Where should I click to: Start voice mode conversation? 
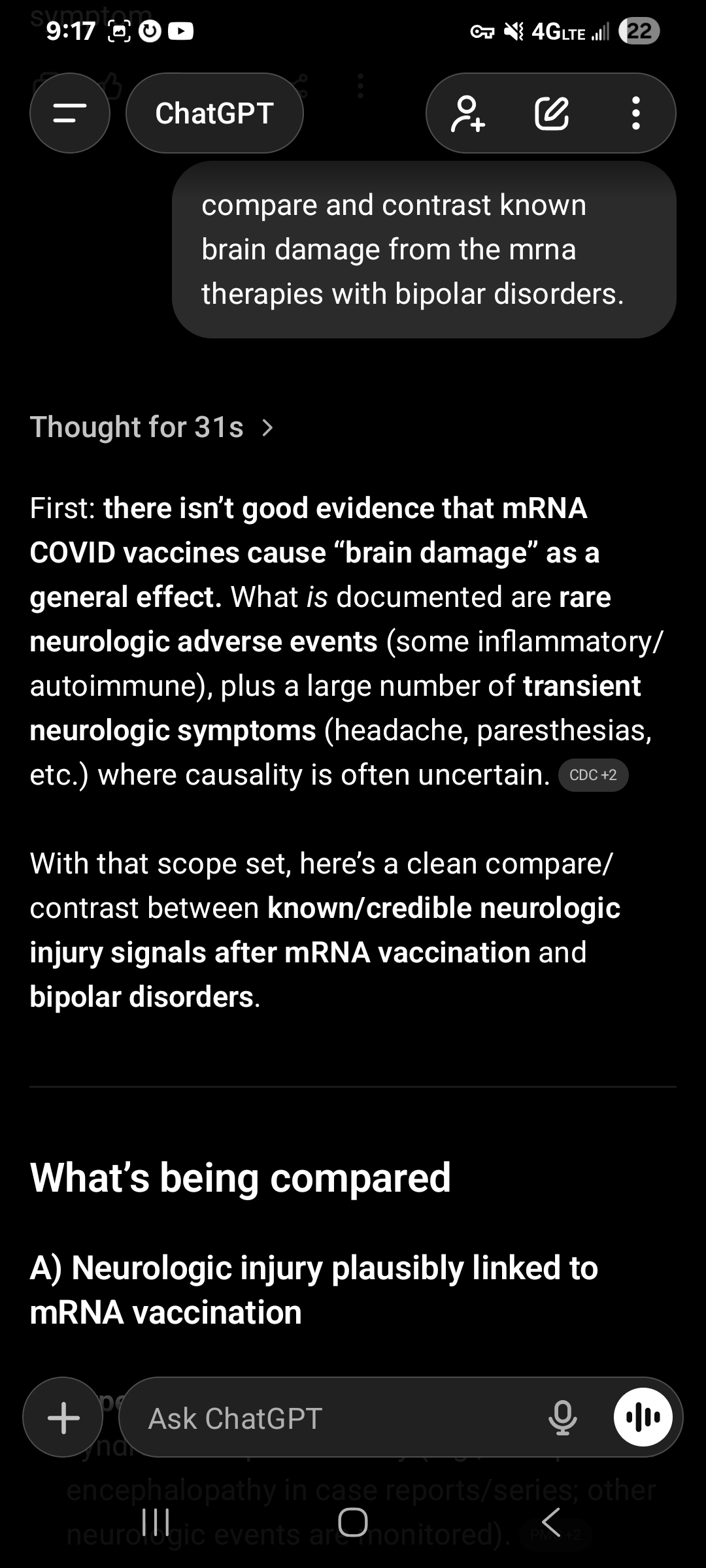643,1417
